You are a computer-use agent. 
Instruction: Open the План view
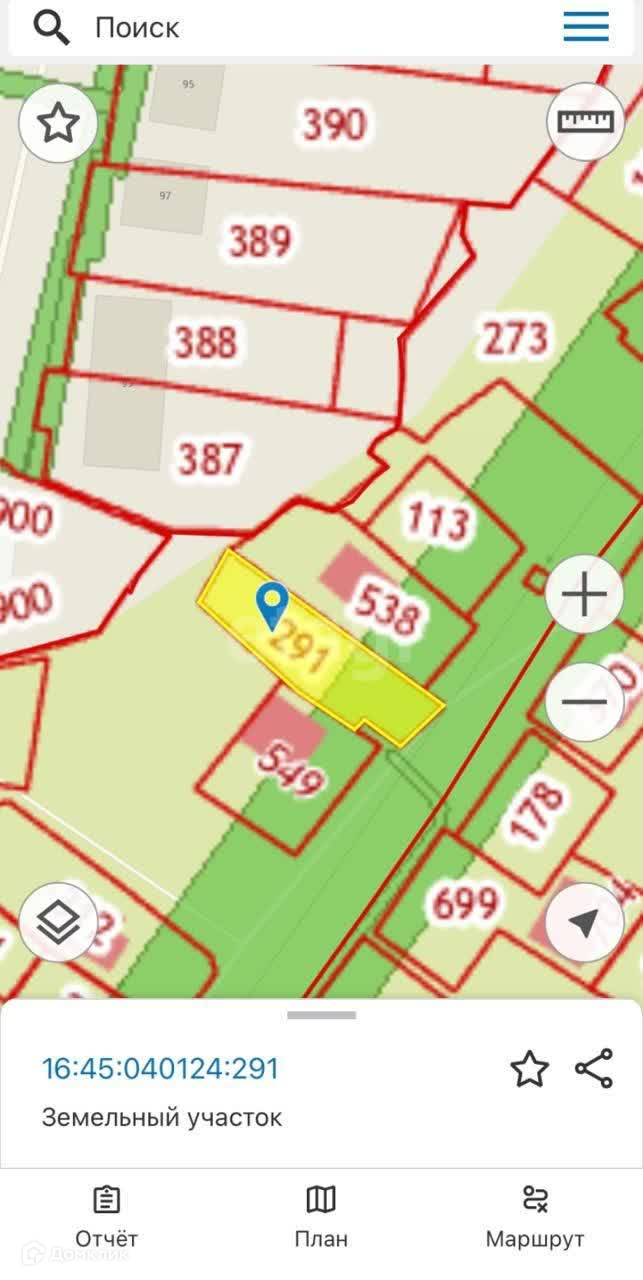(x=321, y=1216)
